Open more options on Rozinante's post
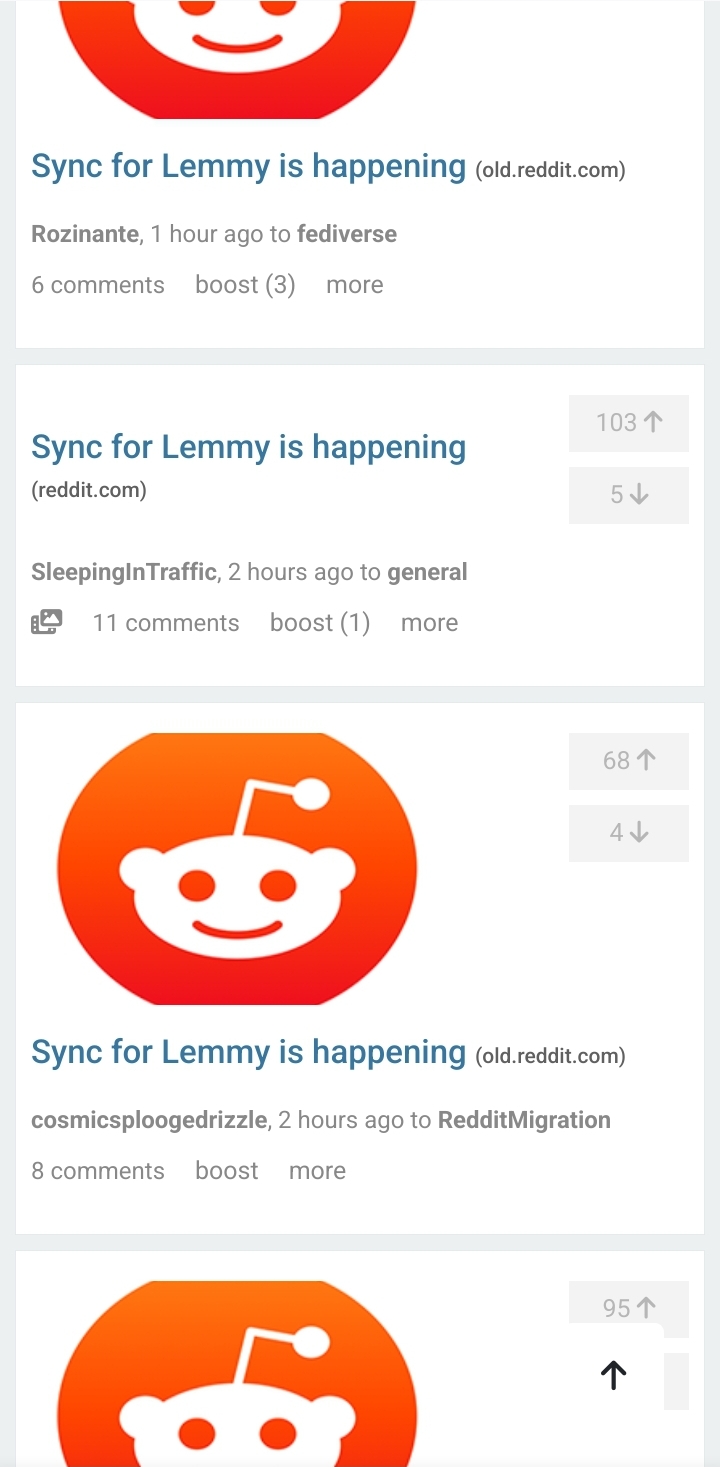This screenshot has width=720, height=1467. pos(354,285)
